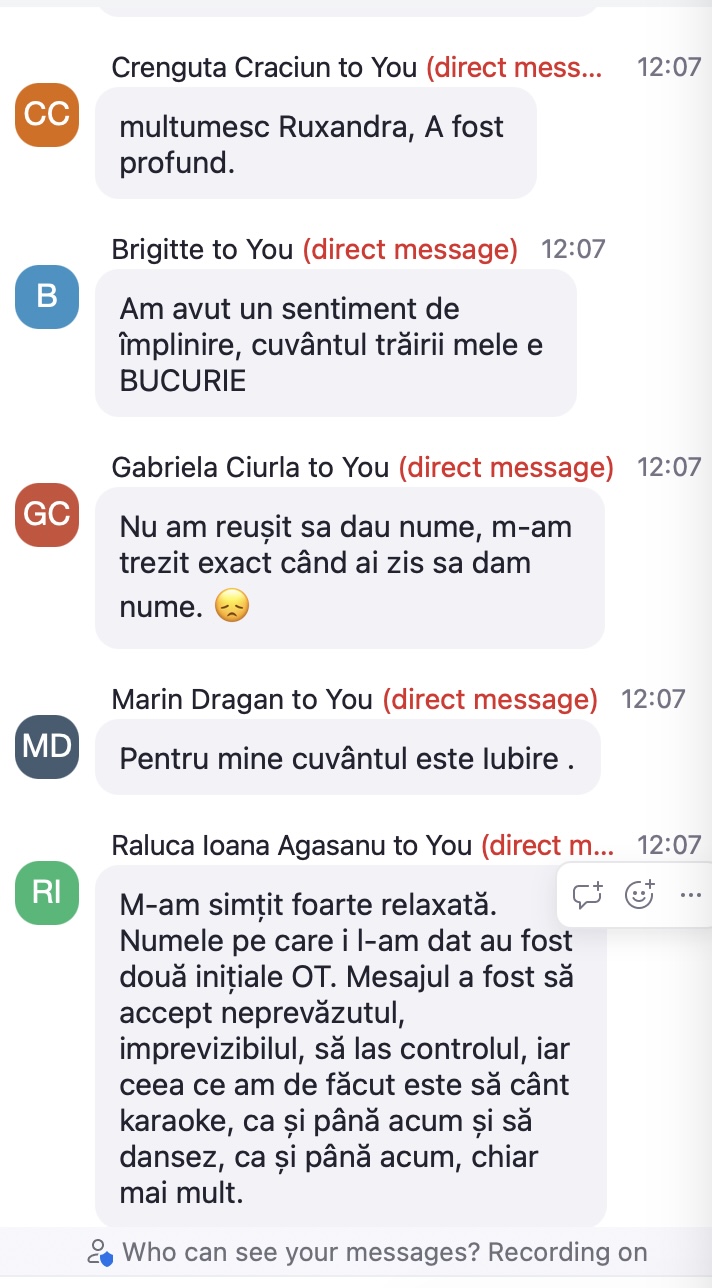Screen dimensions: 712x1288
Task: Tap Raluca Ioana Agasanu's RI avatar
Action: click(47, 893)
